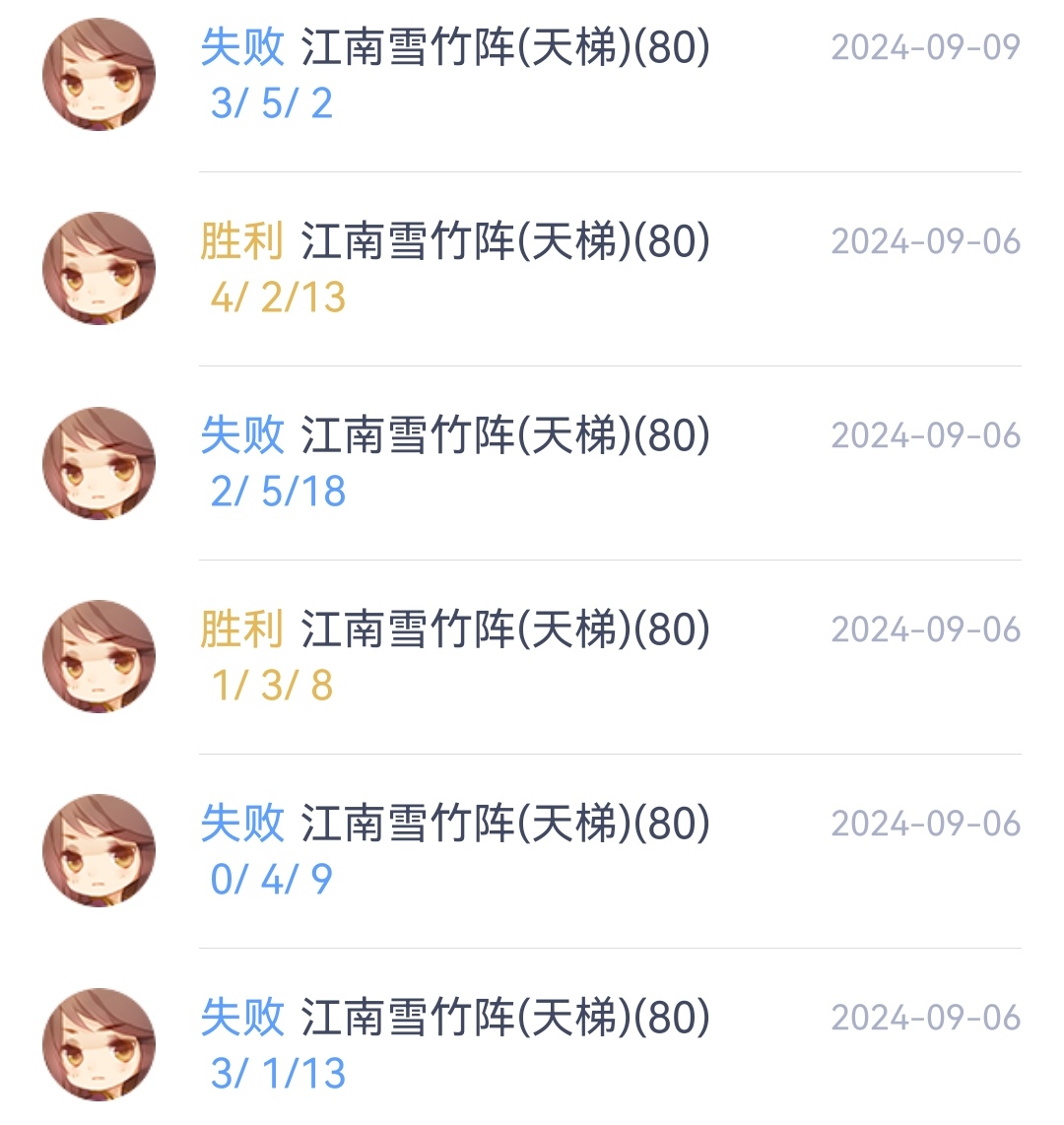Open the 2024-09-09 defeat match 3/5/2
Screen dimensions: 1064x1125
(x=532, y=75)
